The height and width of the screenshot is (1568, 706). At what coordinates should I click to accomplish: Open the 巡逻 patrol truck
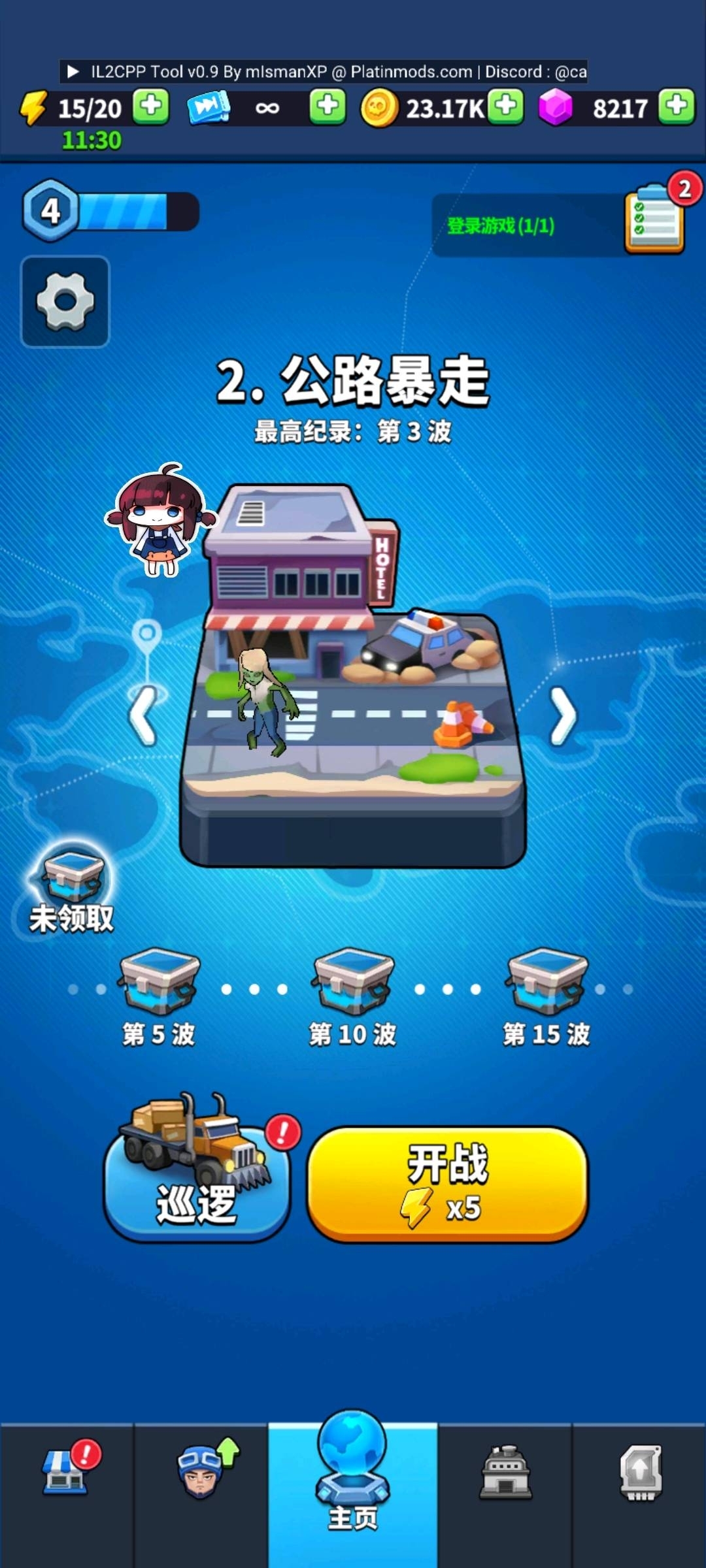point(197,1176)
